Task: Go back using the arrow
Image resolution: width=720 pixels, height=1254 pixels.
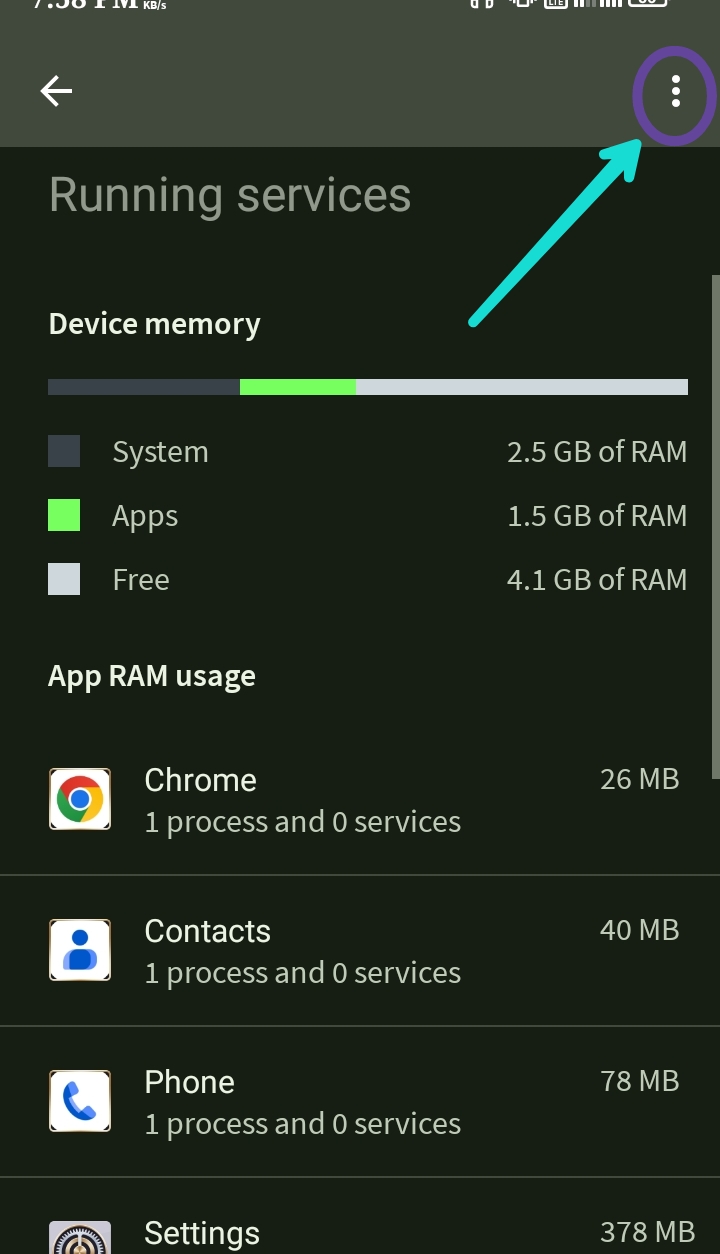Action: coord(56,92)
